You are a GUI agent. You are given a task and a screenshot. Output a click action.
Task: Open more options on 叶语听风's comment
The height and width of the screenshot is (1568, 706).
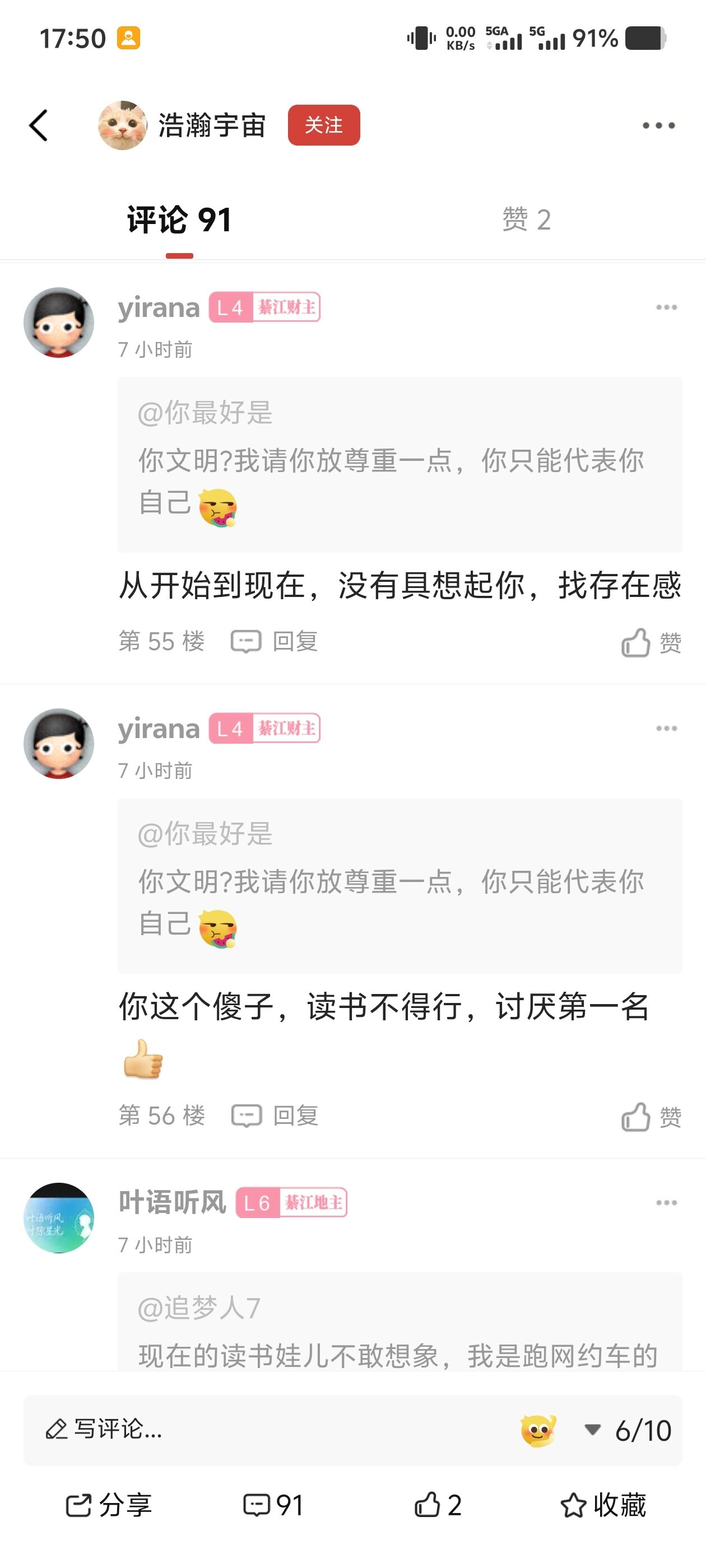(666, 1203)
